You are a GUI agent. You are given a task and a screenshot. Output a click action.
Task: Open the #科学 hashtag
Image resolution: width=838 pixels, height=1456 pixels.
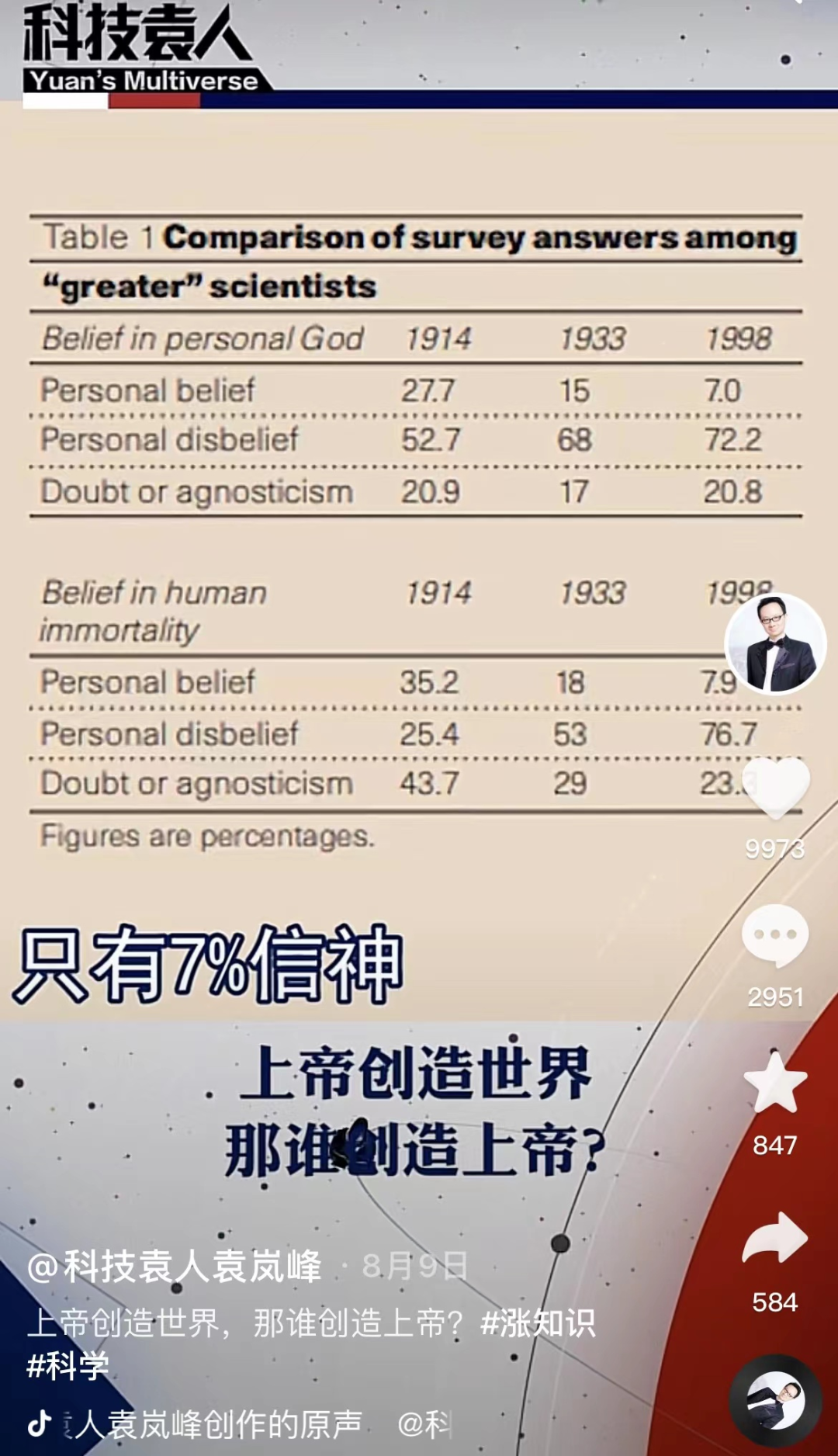point(68,1366)
